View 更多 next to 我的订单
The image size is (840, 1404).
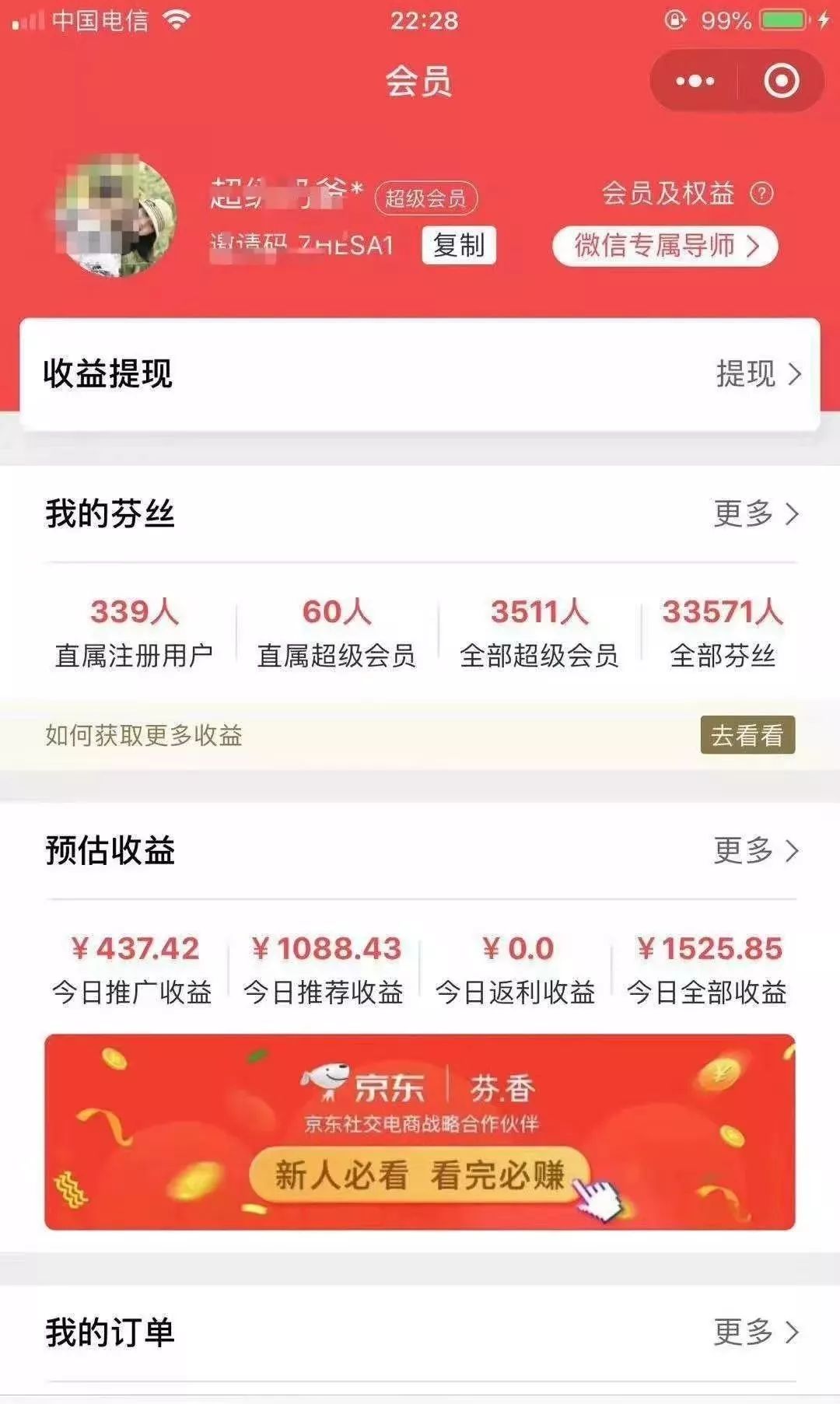757,1332
